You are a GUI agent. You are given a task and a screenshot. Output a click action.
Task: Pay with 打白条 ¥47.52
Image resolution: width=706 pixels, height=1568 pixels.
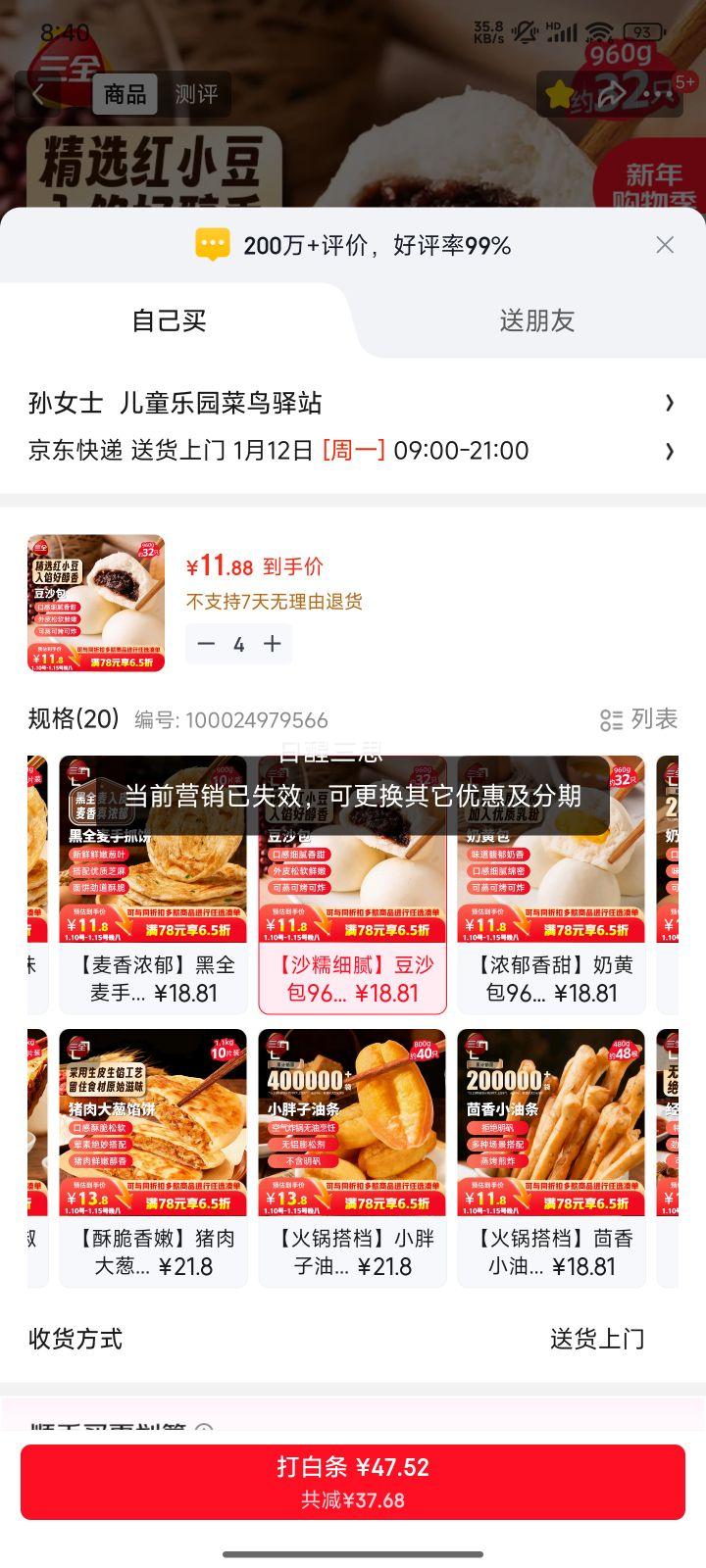352,1481
